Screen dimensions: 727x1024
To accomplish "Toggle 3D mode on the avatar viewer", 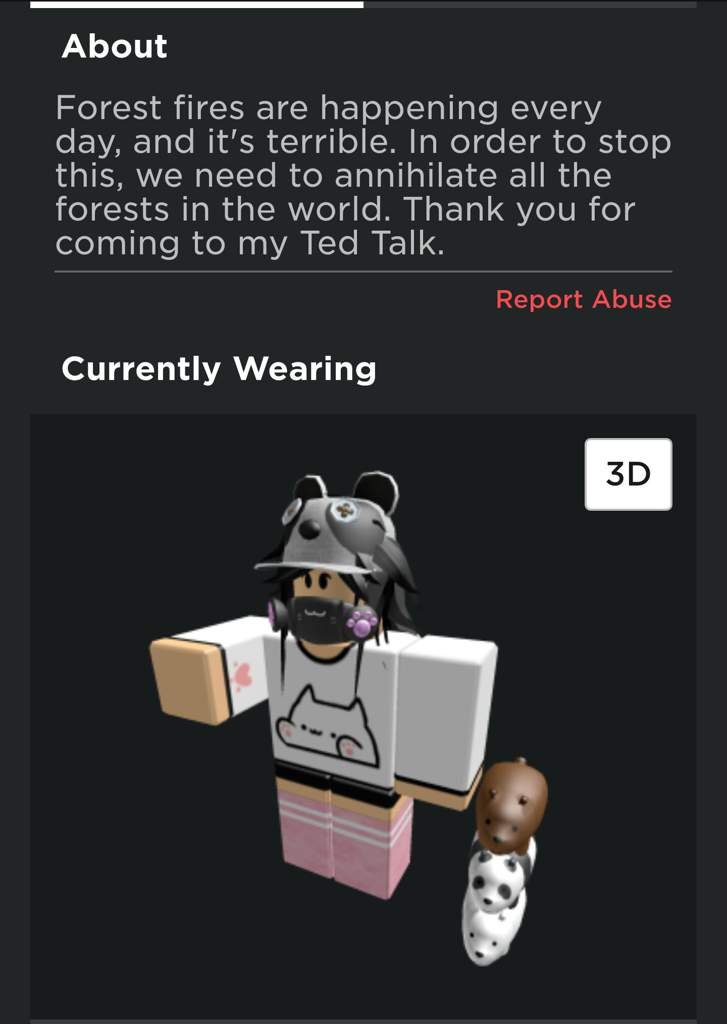I will [x=630, y=476].
